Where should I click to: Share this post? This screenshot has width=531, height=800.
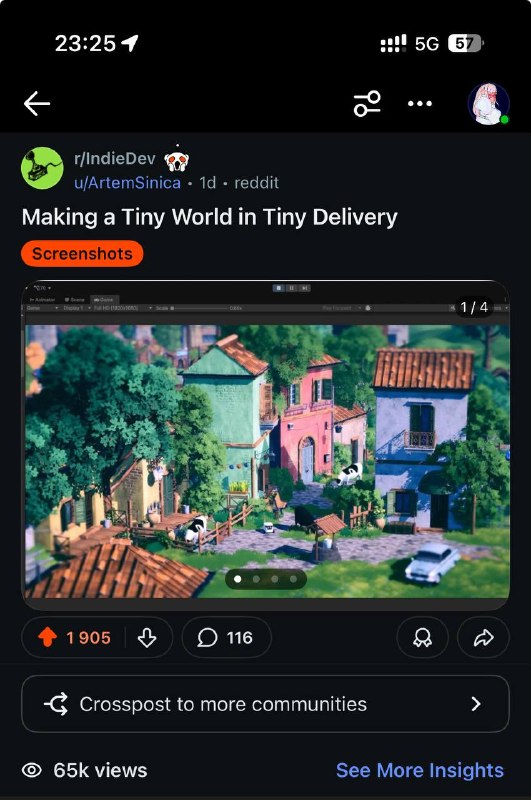click(483, 637)
